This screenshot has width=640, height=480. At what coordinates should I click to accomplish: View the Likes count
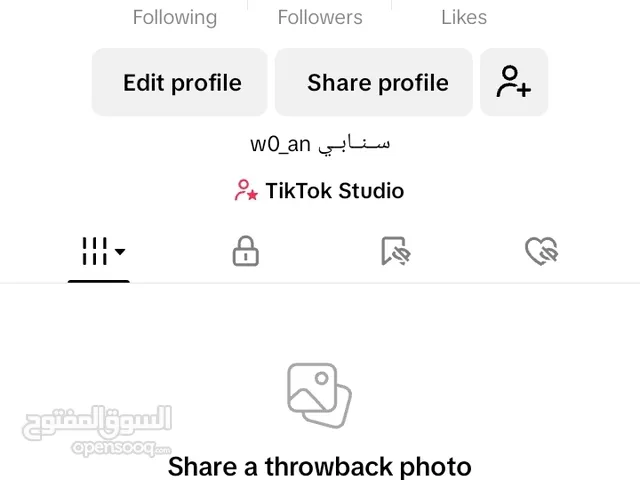pyautogui.click(x=464, y=17)
